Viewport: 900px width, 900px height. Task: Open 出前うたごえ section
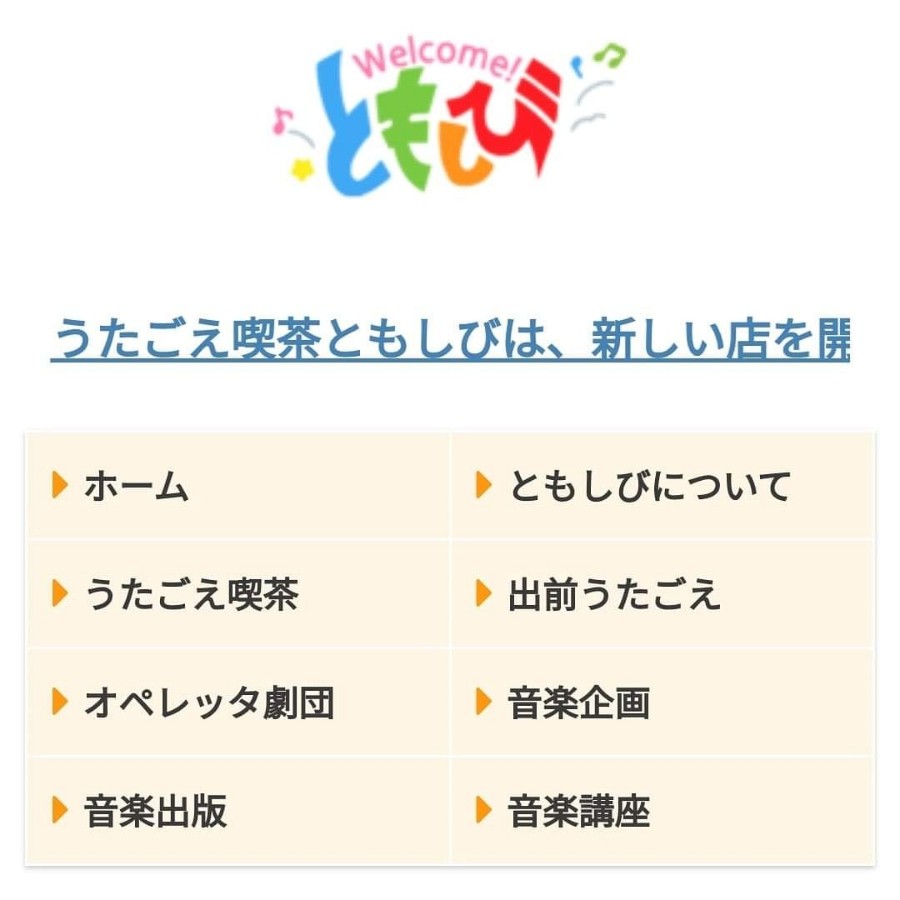tap(613, 595)
